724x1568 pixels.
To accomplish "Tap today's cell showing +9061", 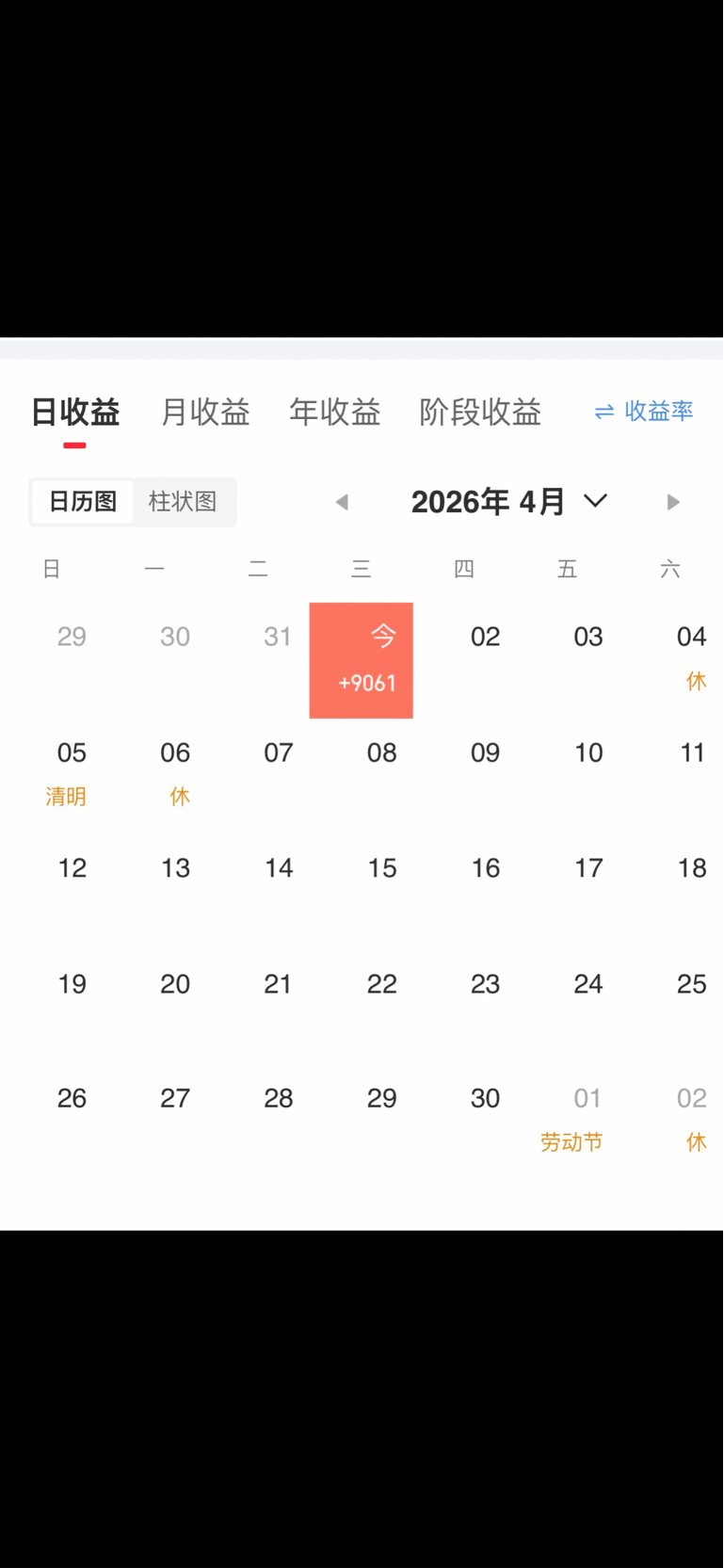I will point(362,660).
